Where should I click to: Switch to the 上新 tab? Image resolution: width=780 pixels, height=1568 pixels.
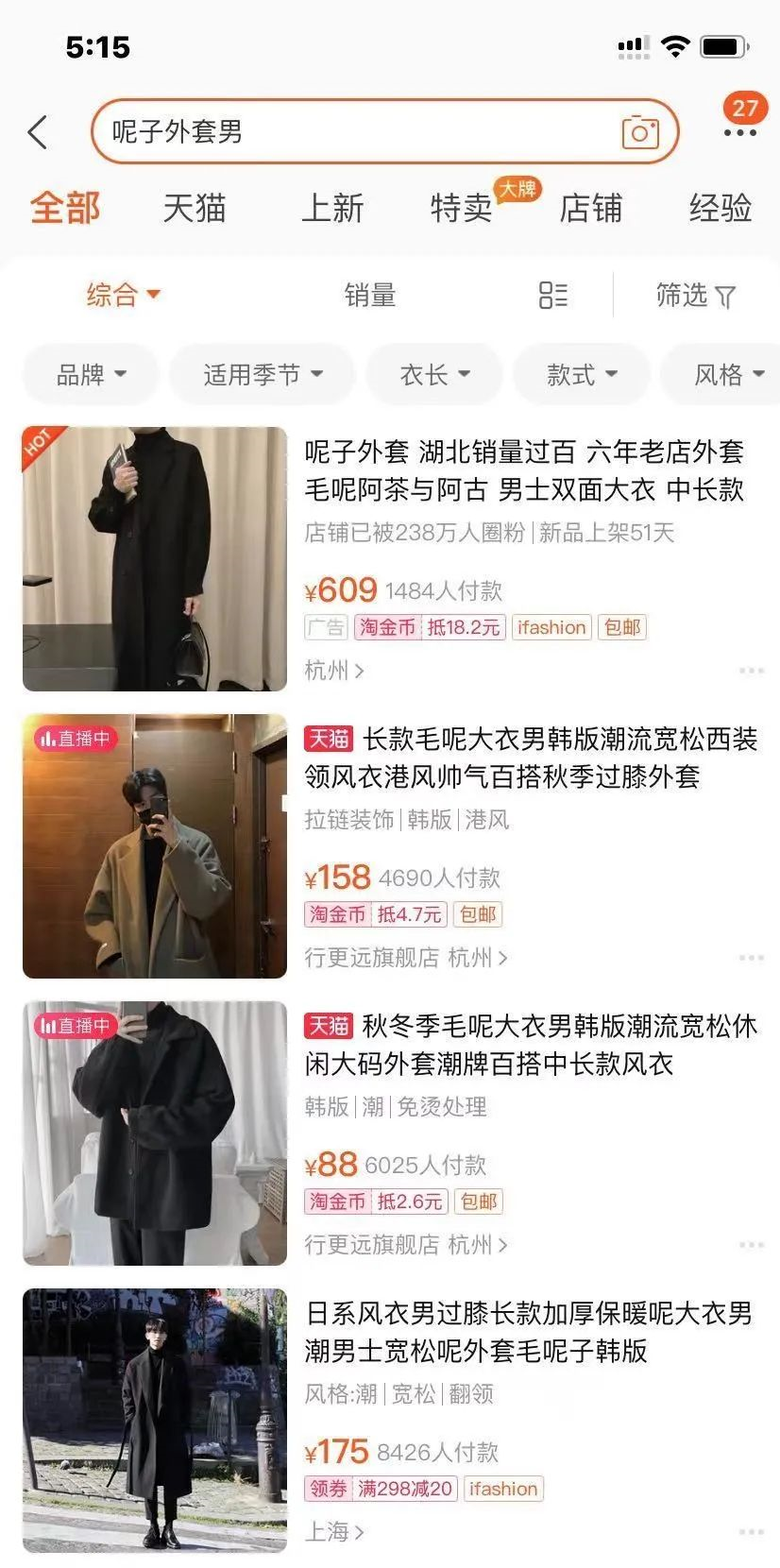[x=332, y=208]
